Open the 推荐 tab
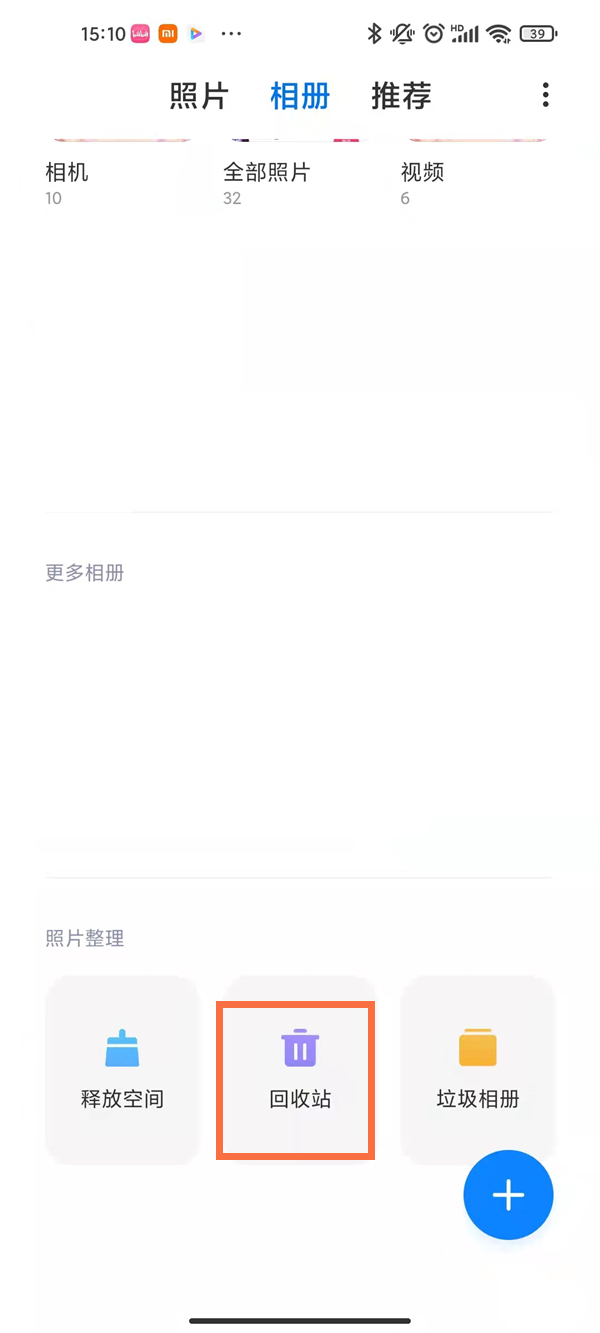This screenshot has width=600, height=1333. point(401,96)
